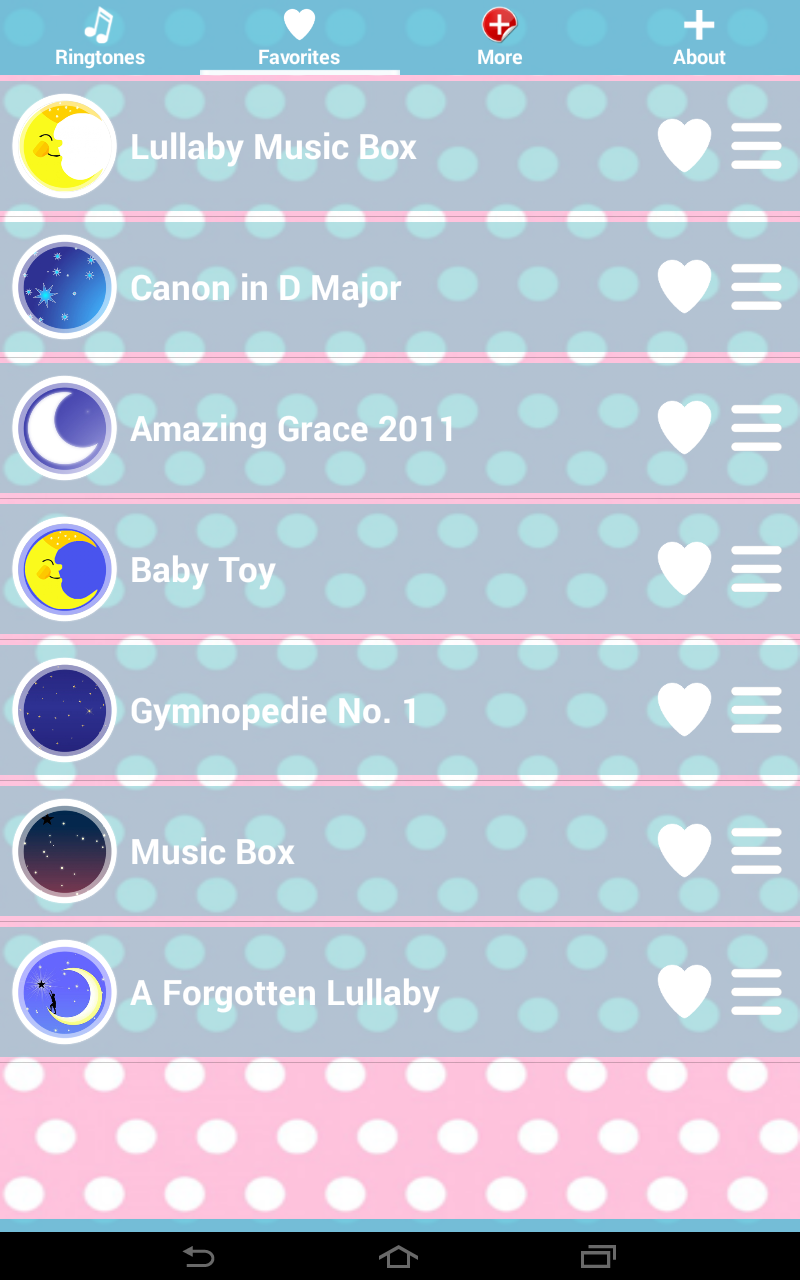
Task: Unfavorite Canon in D Major
Action: point(684,287)
